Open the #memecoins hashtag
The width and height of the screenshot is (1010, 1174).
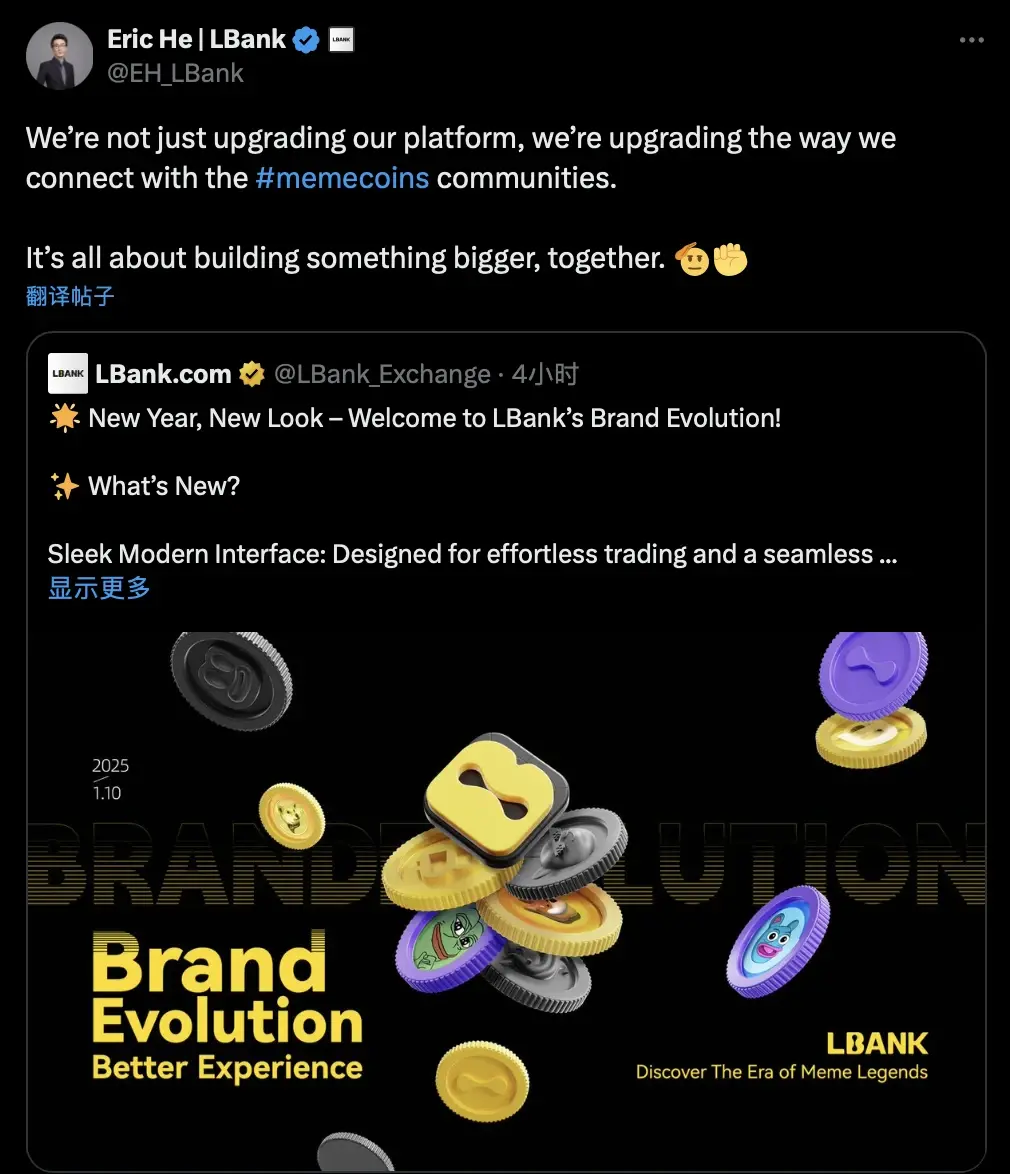pyautogui.click(x=342, y=178)
